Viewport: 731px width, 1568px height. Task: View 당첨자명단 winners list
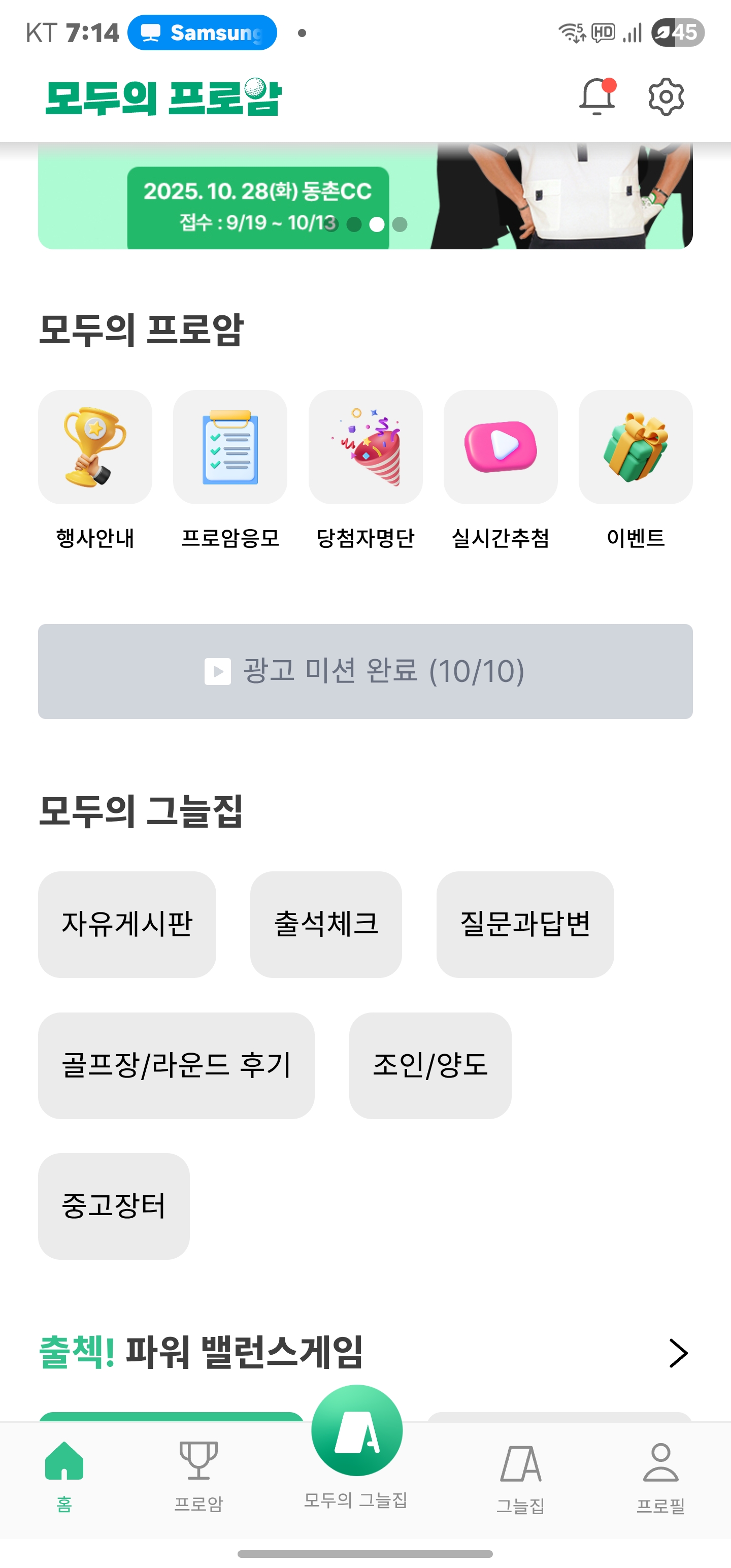coord(365,447)
